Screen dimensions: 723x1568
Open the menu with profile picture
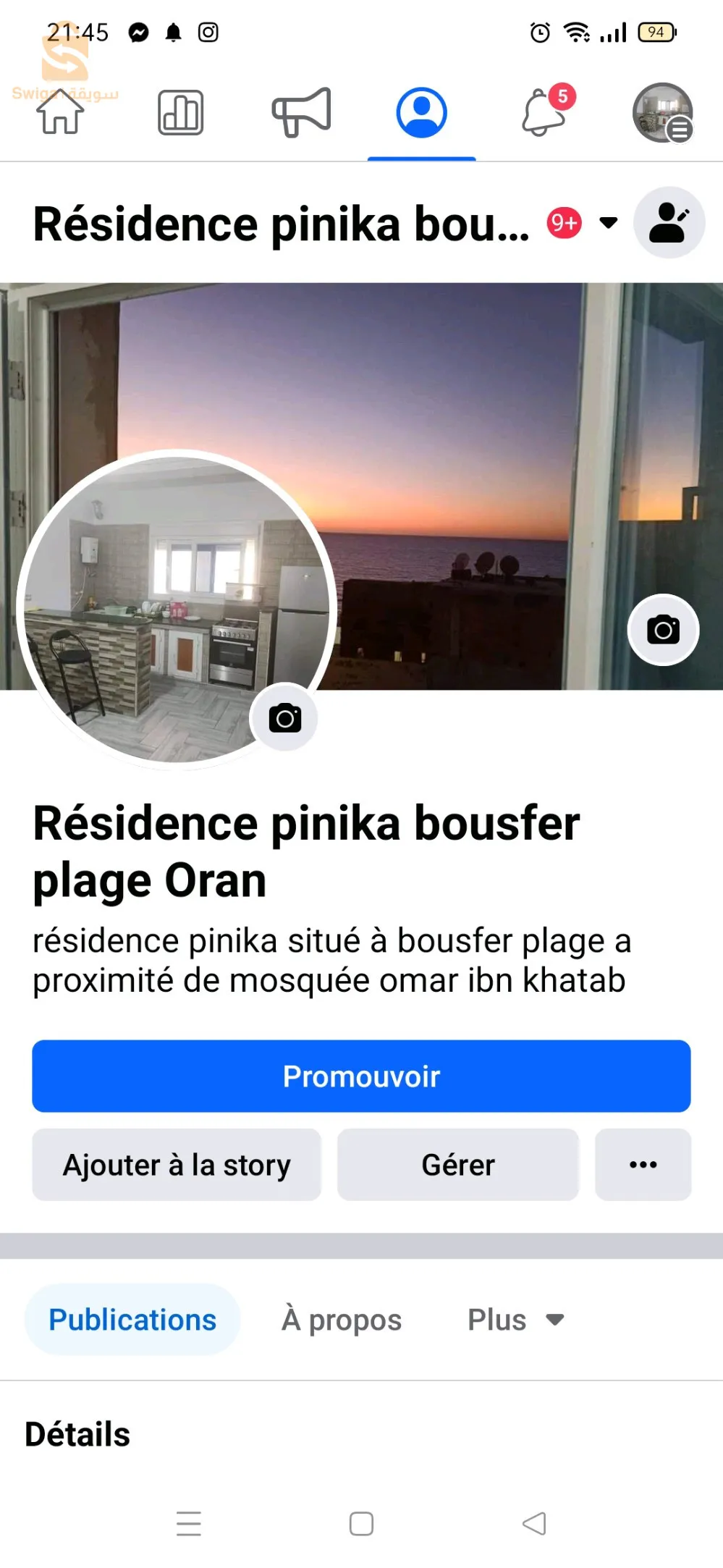pos(663,113)
